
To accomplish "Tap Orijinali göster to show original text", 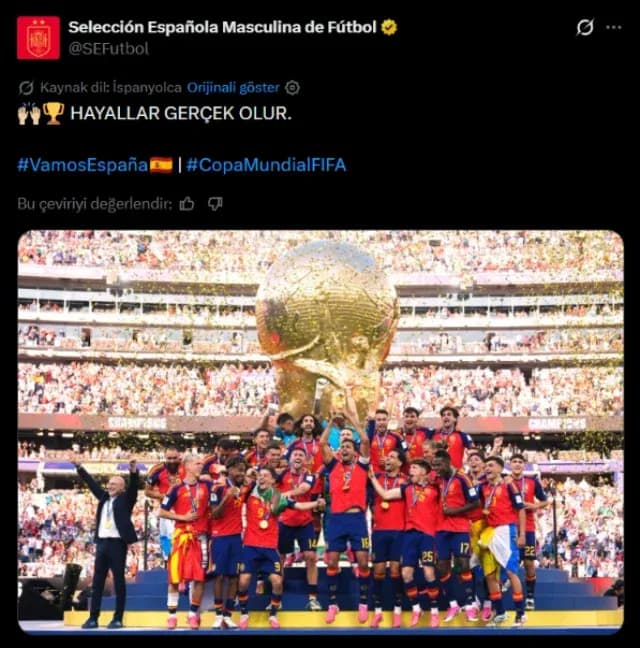I will tap(233, 88).
